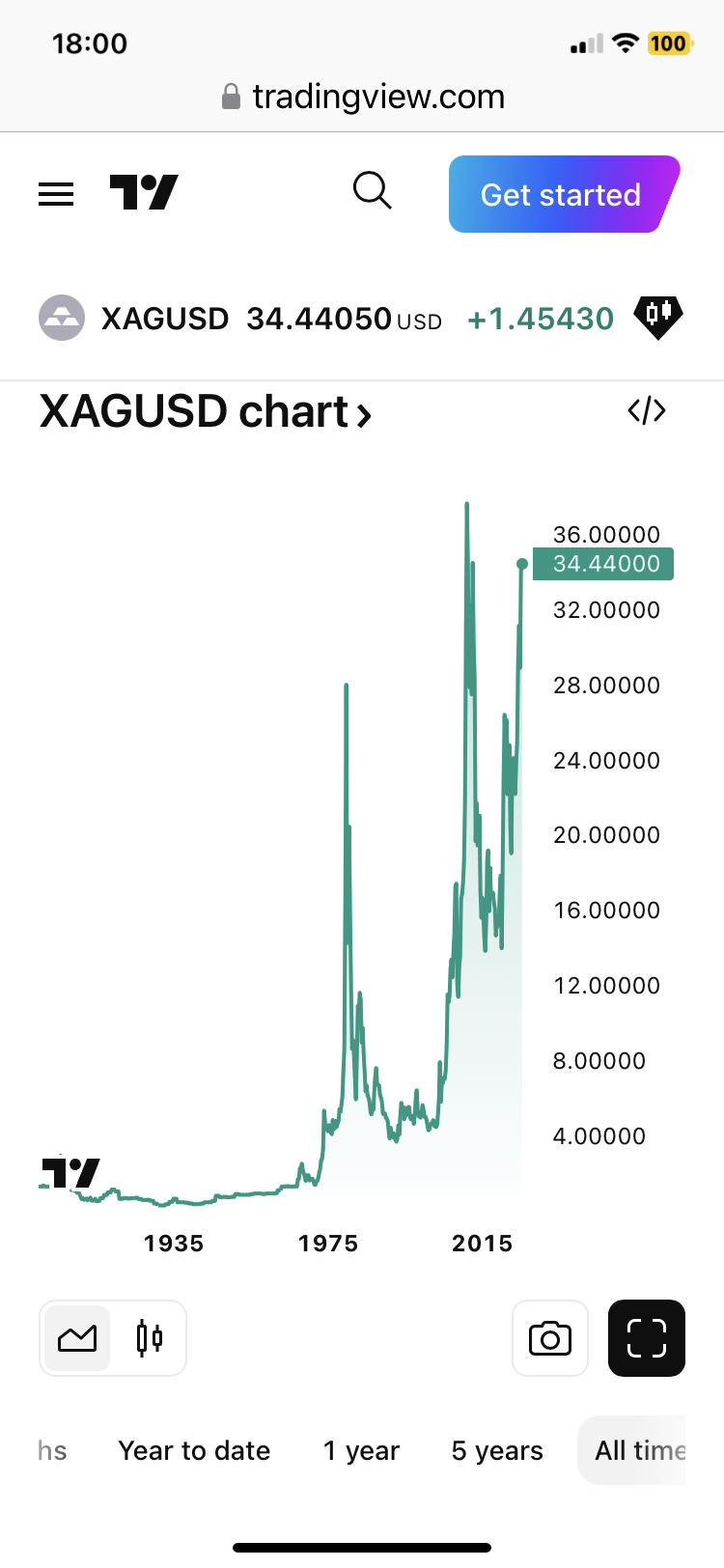Open the XAGUSD chart link

point(206,412)
